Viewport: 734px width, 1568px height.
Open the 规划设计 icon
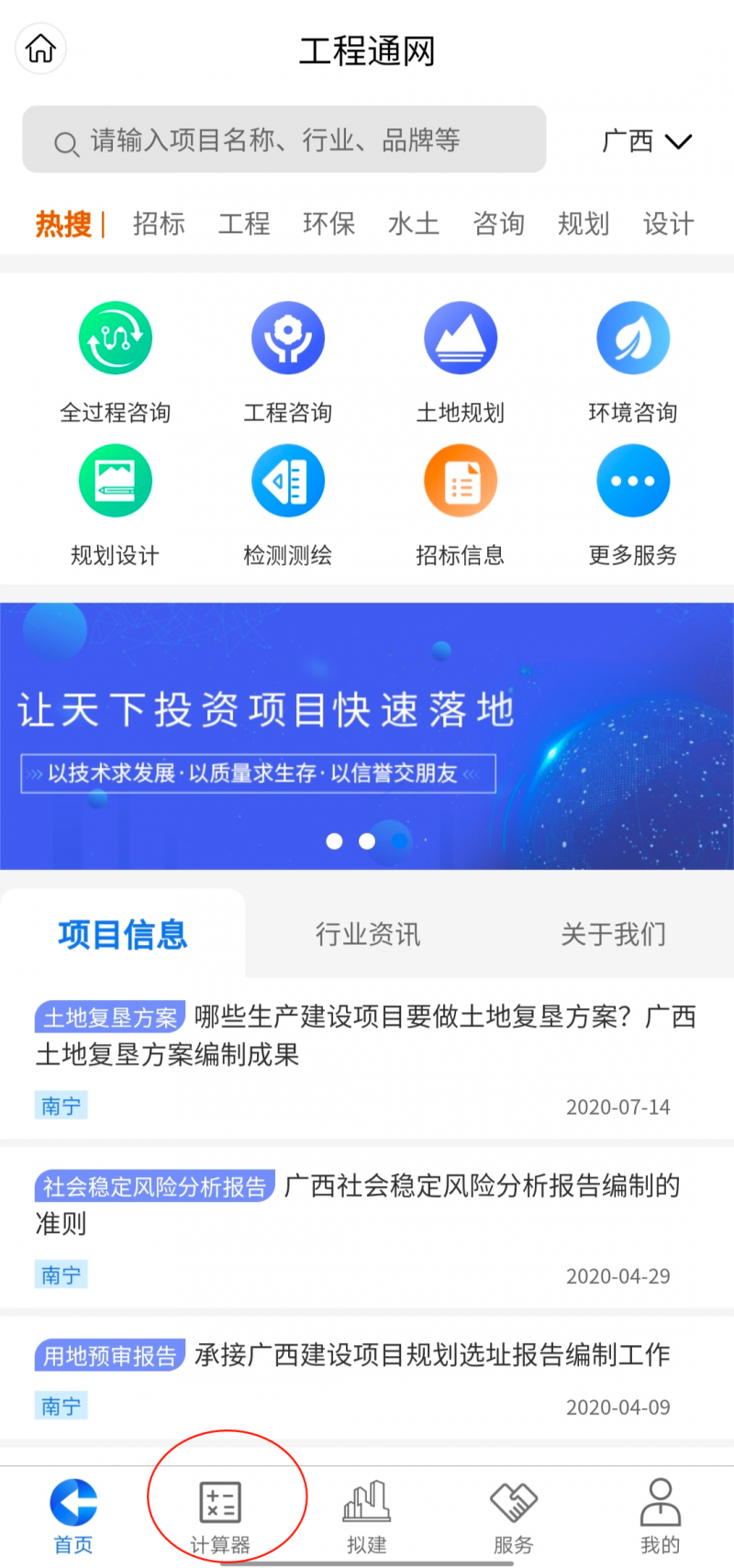point(115,479)
